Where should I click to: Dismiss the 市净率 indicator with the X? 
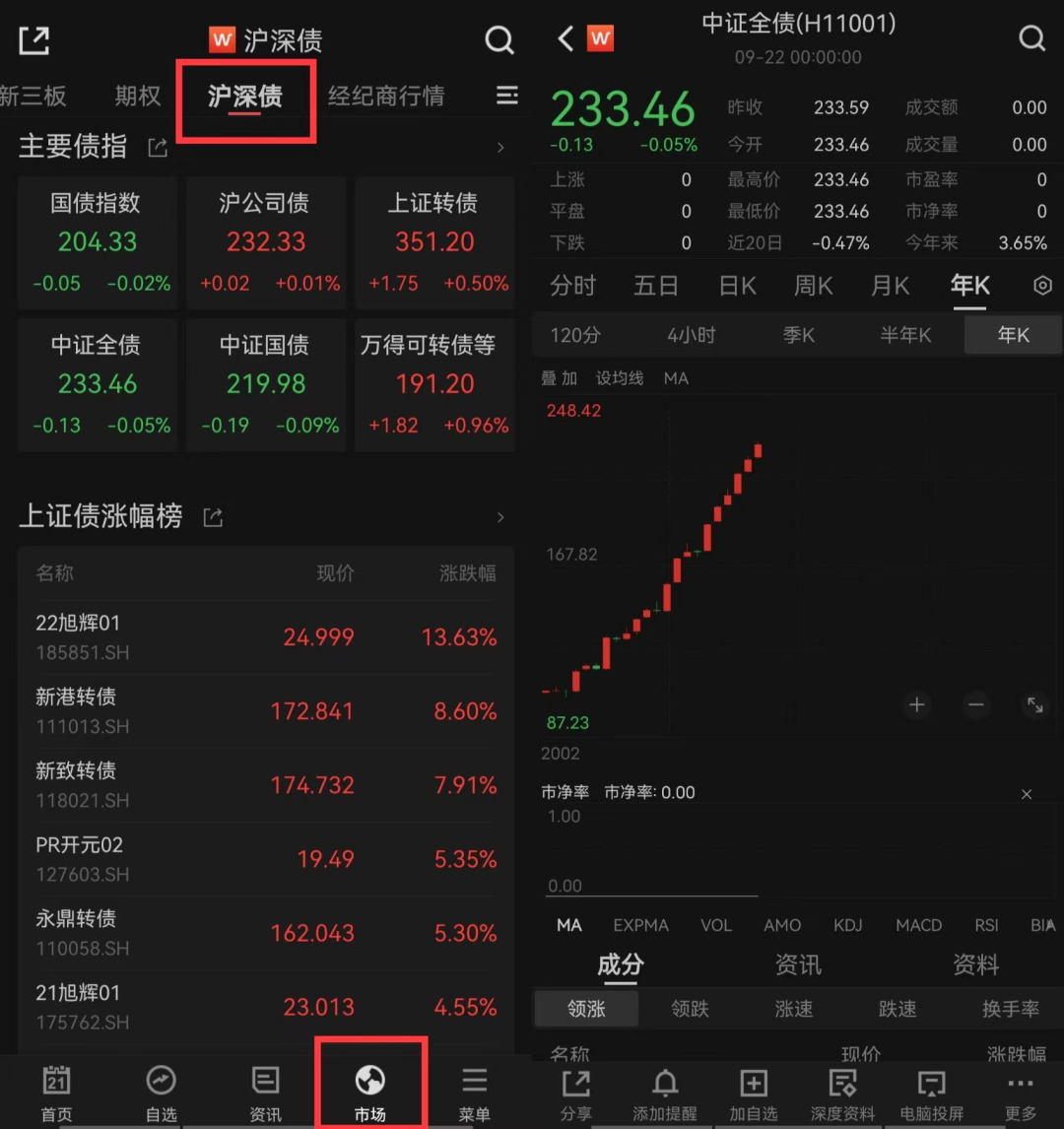[x=1027, y=793]
